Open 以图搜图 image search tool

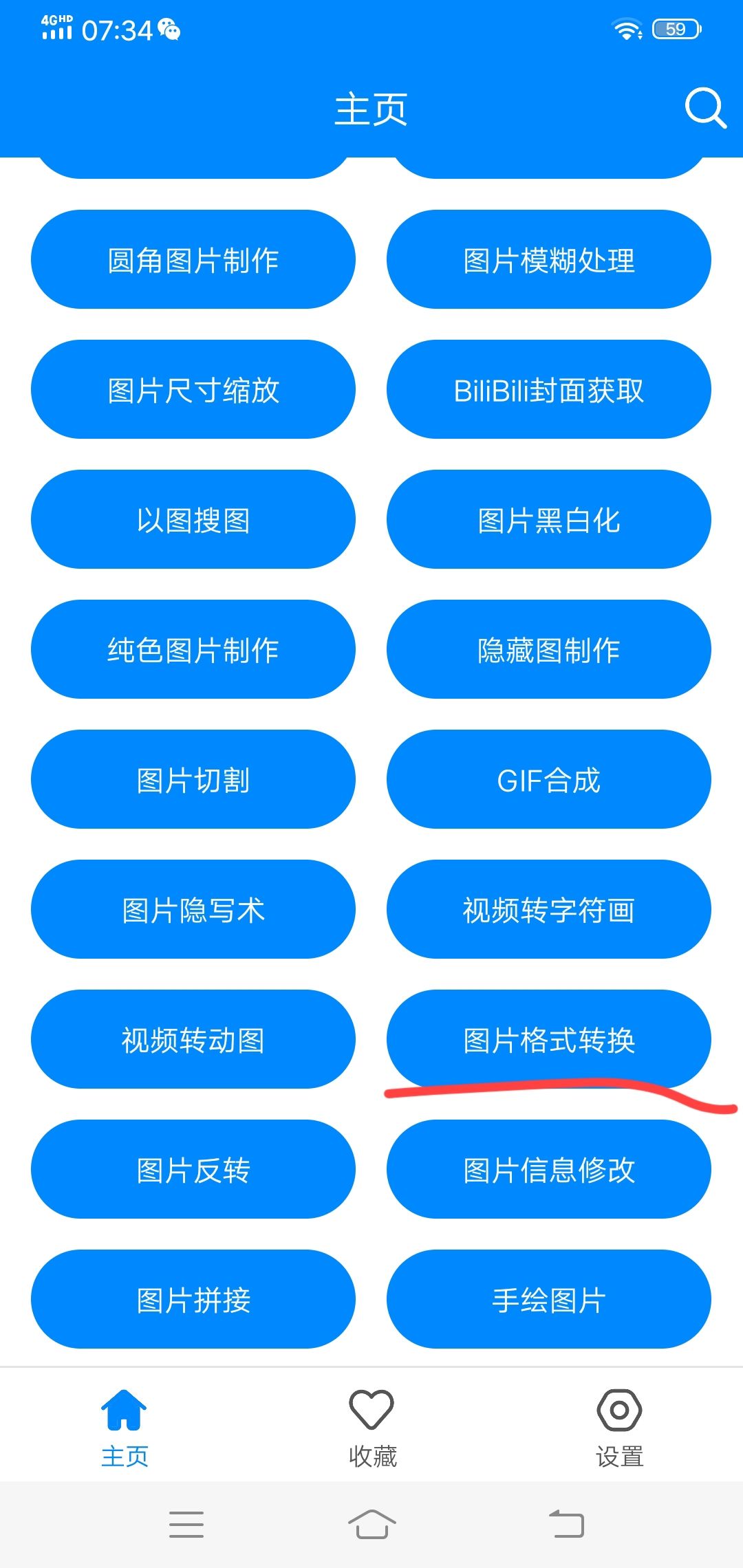click(193, 519)
